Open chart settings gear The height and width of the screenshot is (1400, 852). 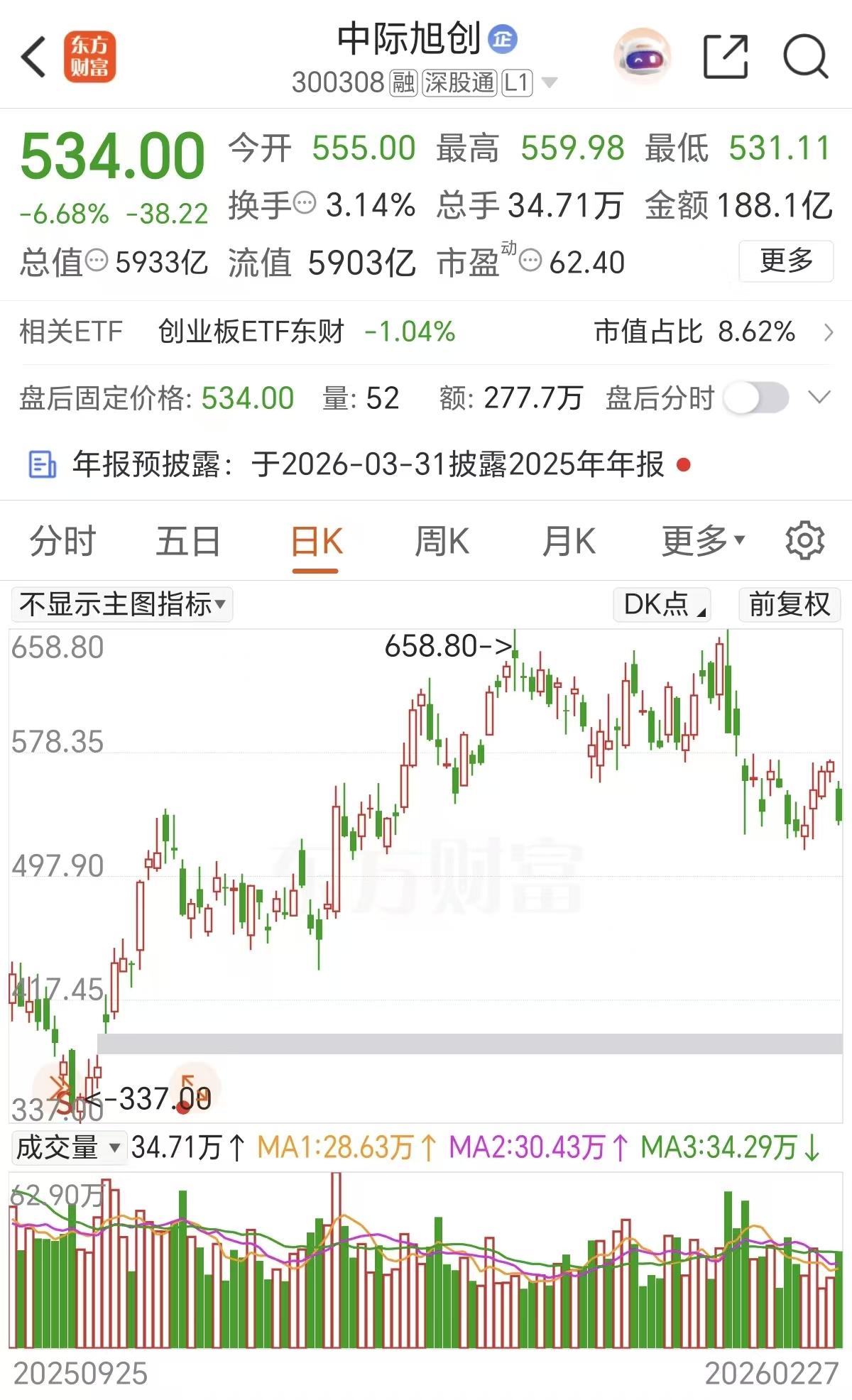pyautogui.click(x=804, y=542)
